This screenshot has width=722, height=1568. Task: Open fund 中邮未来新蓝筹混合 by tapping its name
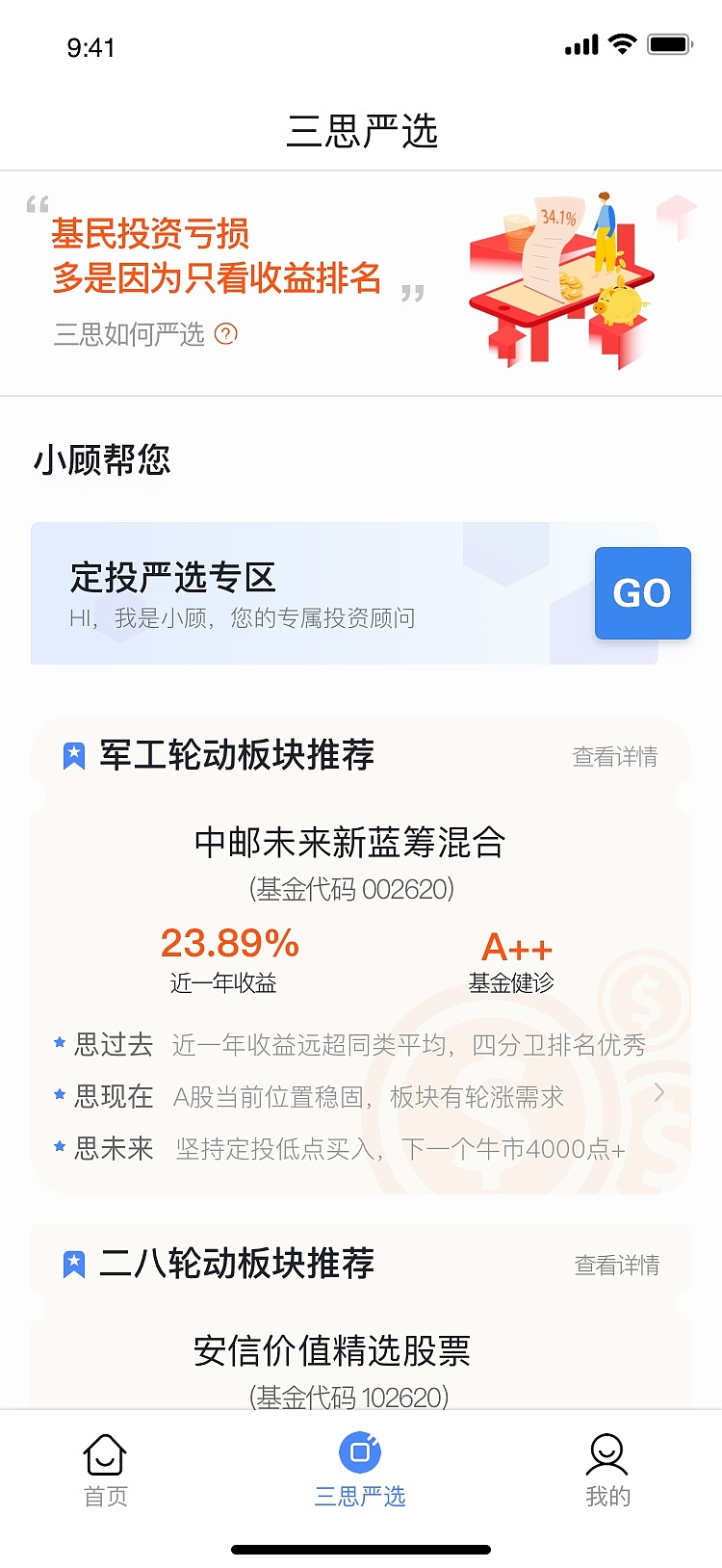[350, 843]
